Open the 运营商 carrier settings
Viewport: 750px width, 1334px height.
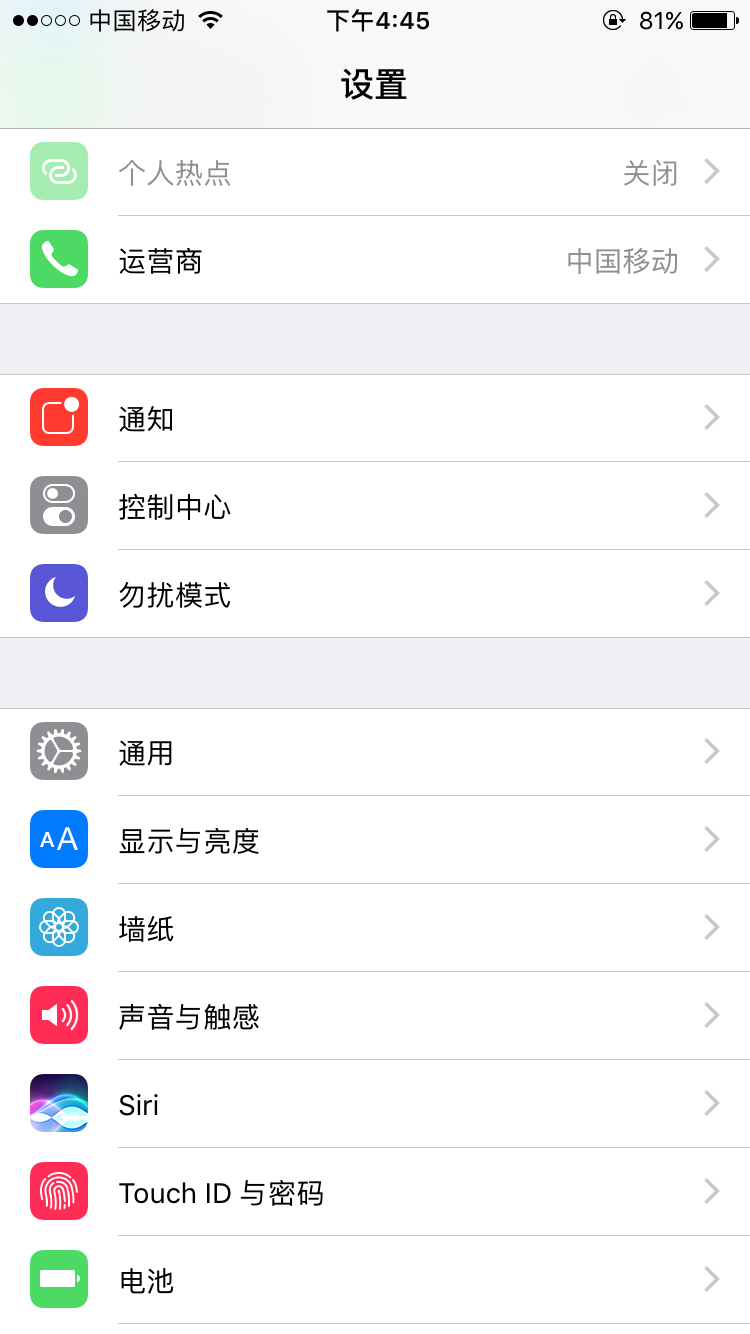coord(375,260)
